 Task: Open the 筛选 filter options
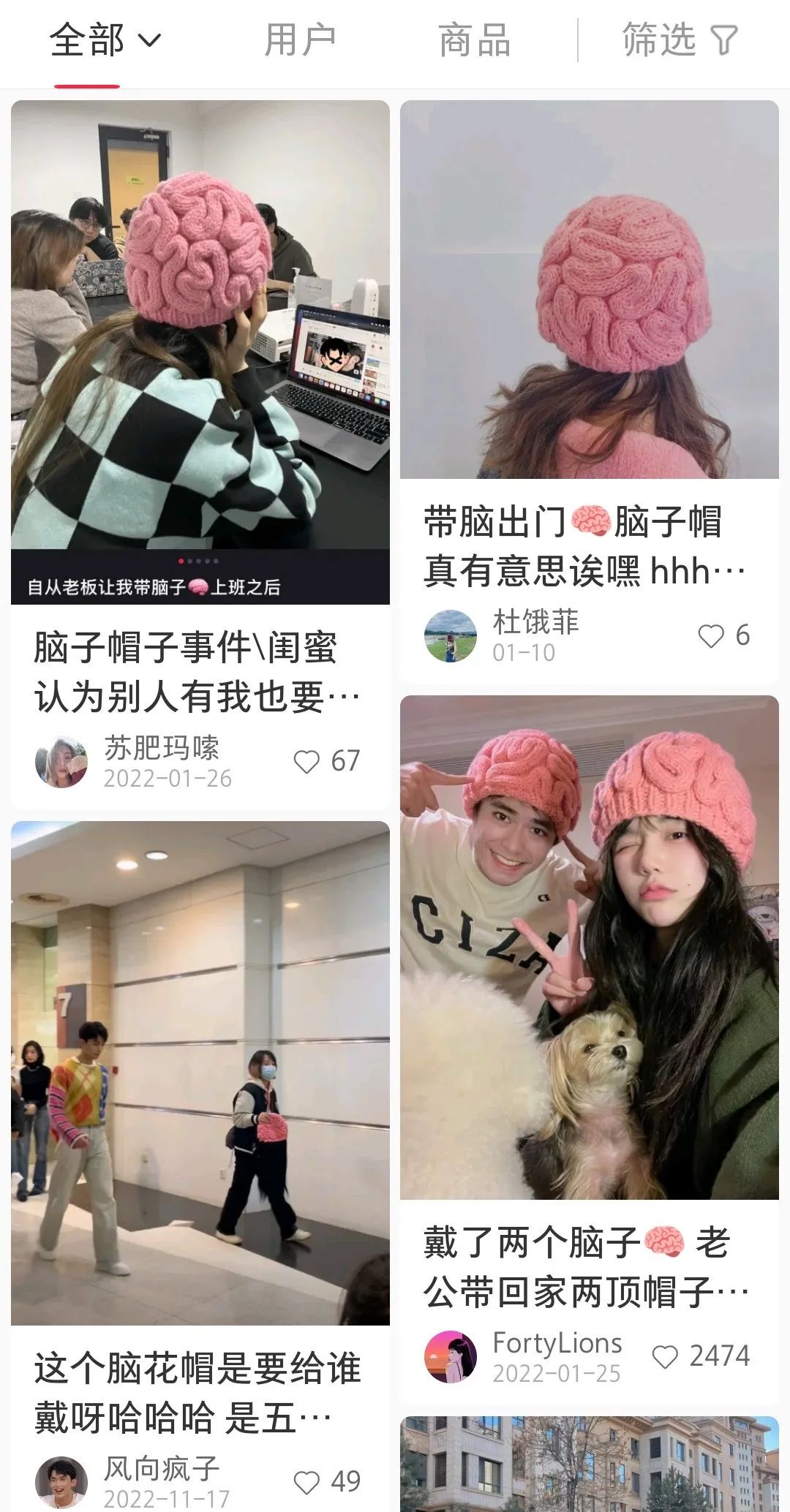679,40
